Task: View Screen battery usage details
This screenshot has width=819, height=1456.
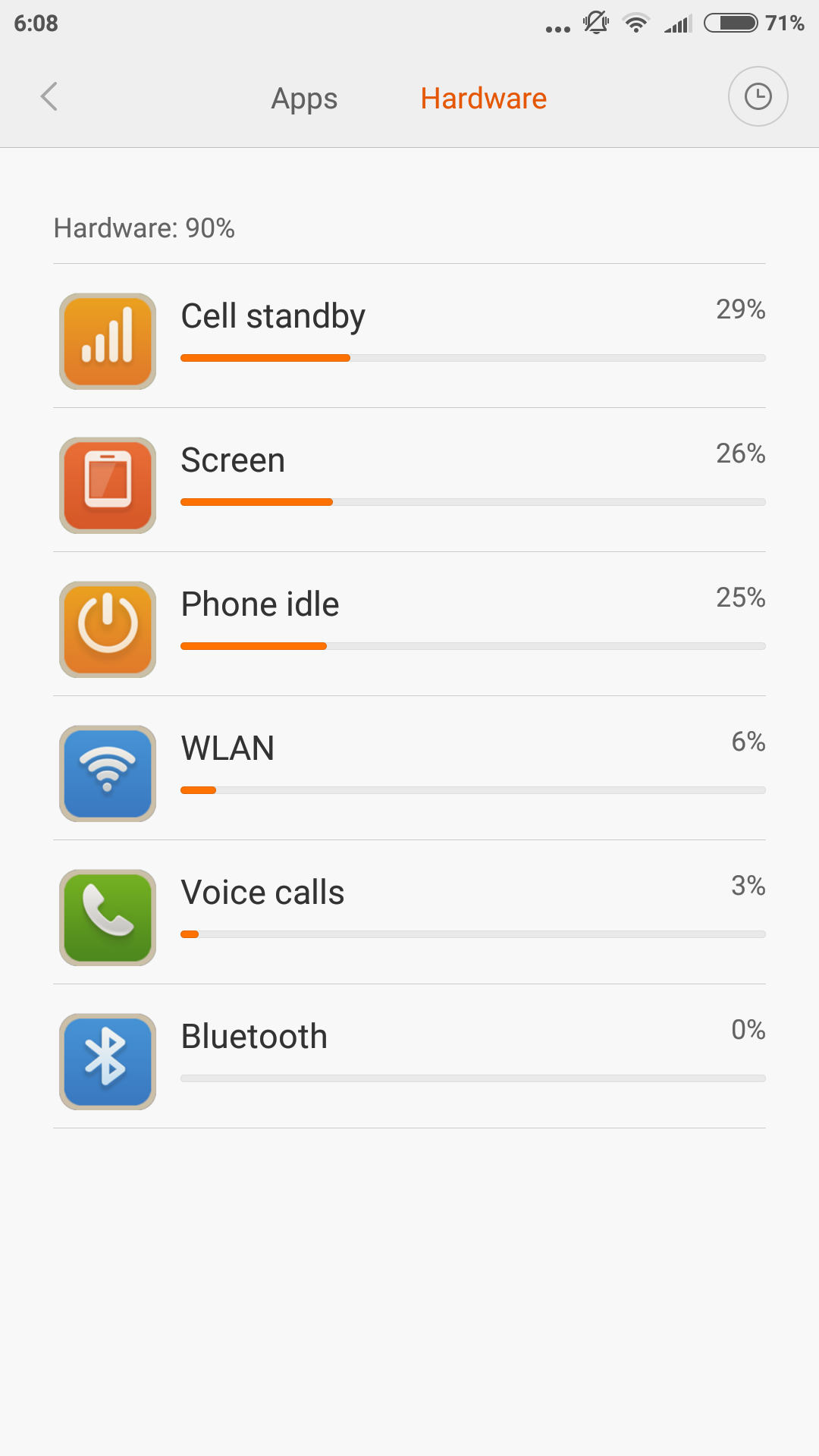Action: [409, 480]
